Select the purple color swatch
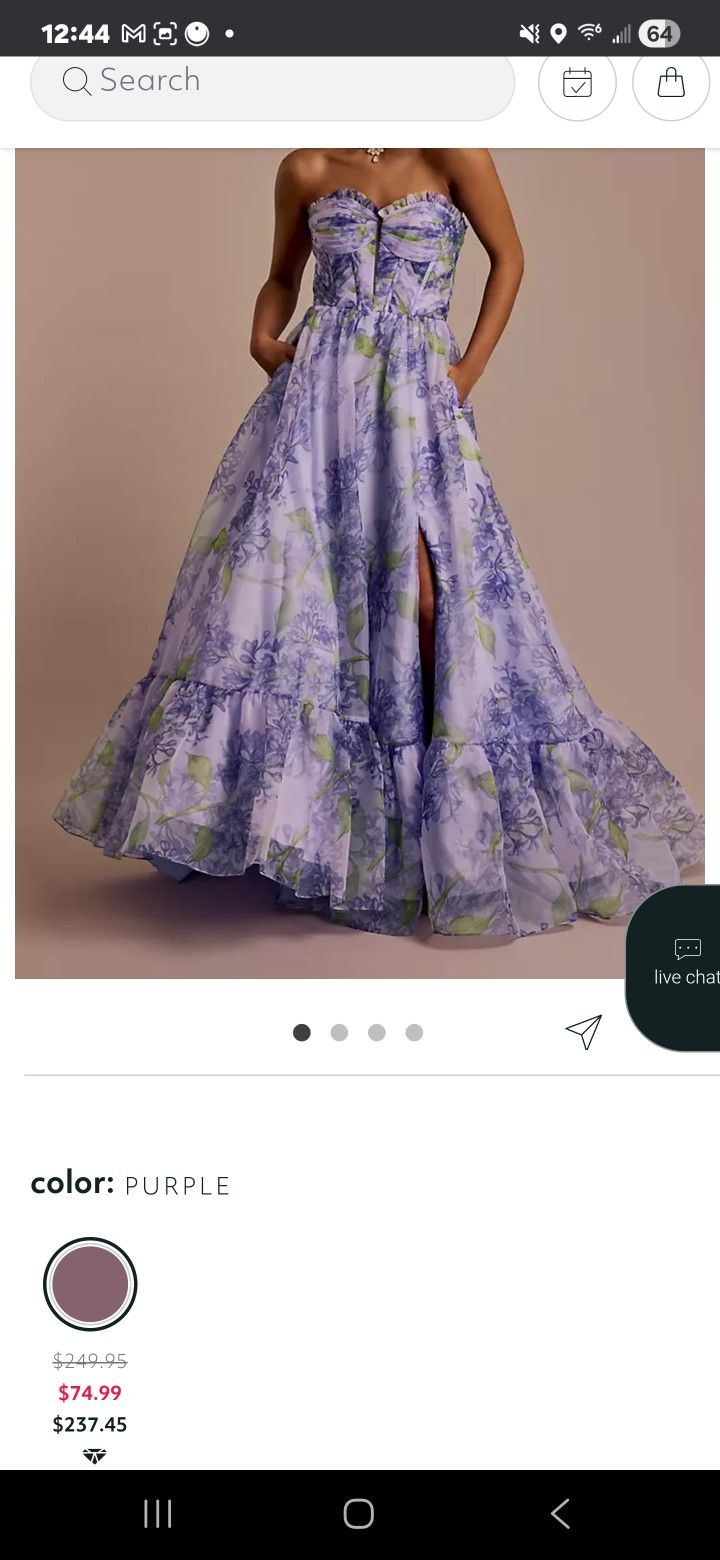This screenshot has height=1560, width=720. (x=90, y=1282)
